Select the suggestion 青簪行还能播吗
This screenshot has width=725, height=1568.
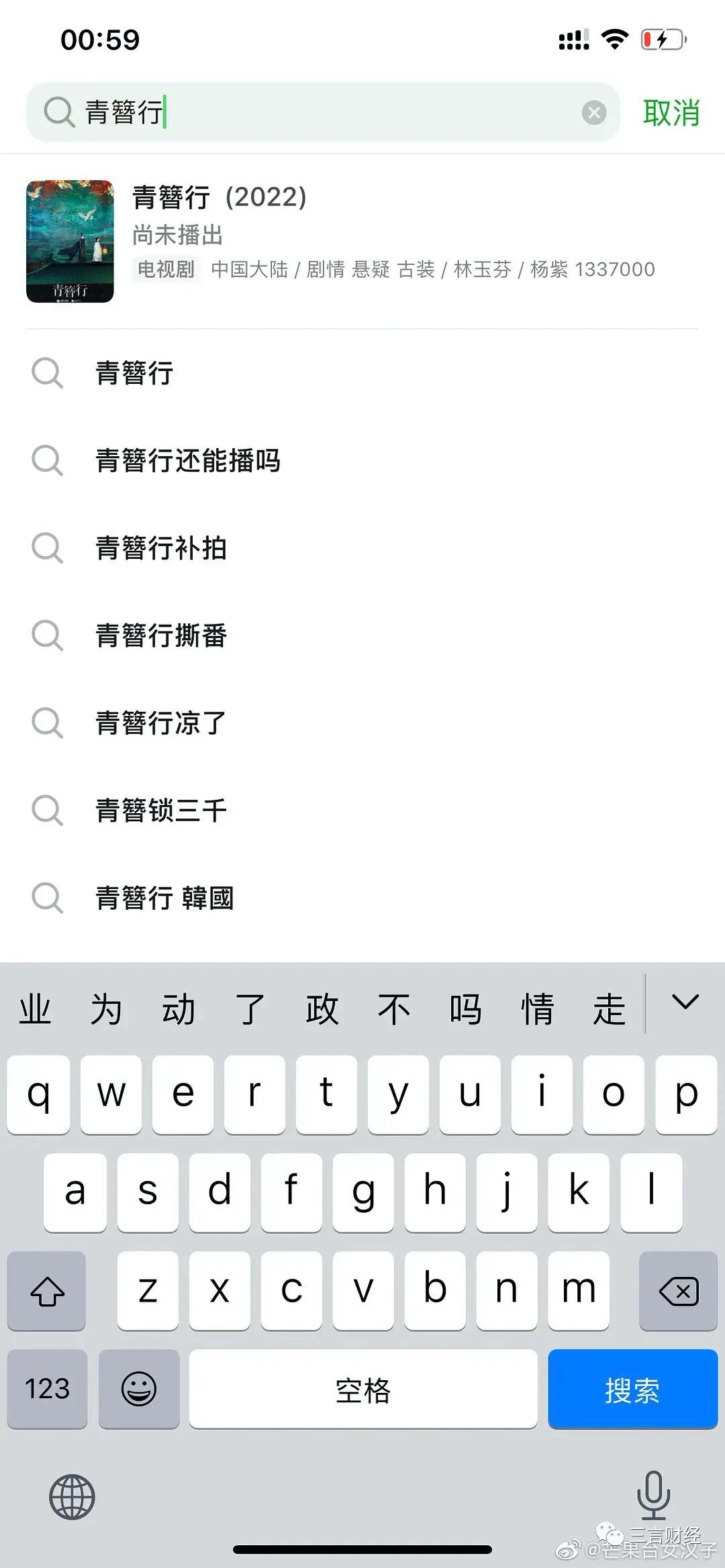(x=188, y=461)
